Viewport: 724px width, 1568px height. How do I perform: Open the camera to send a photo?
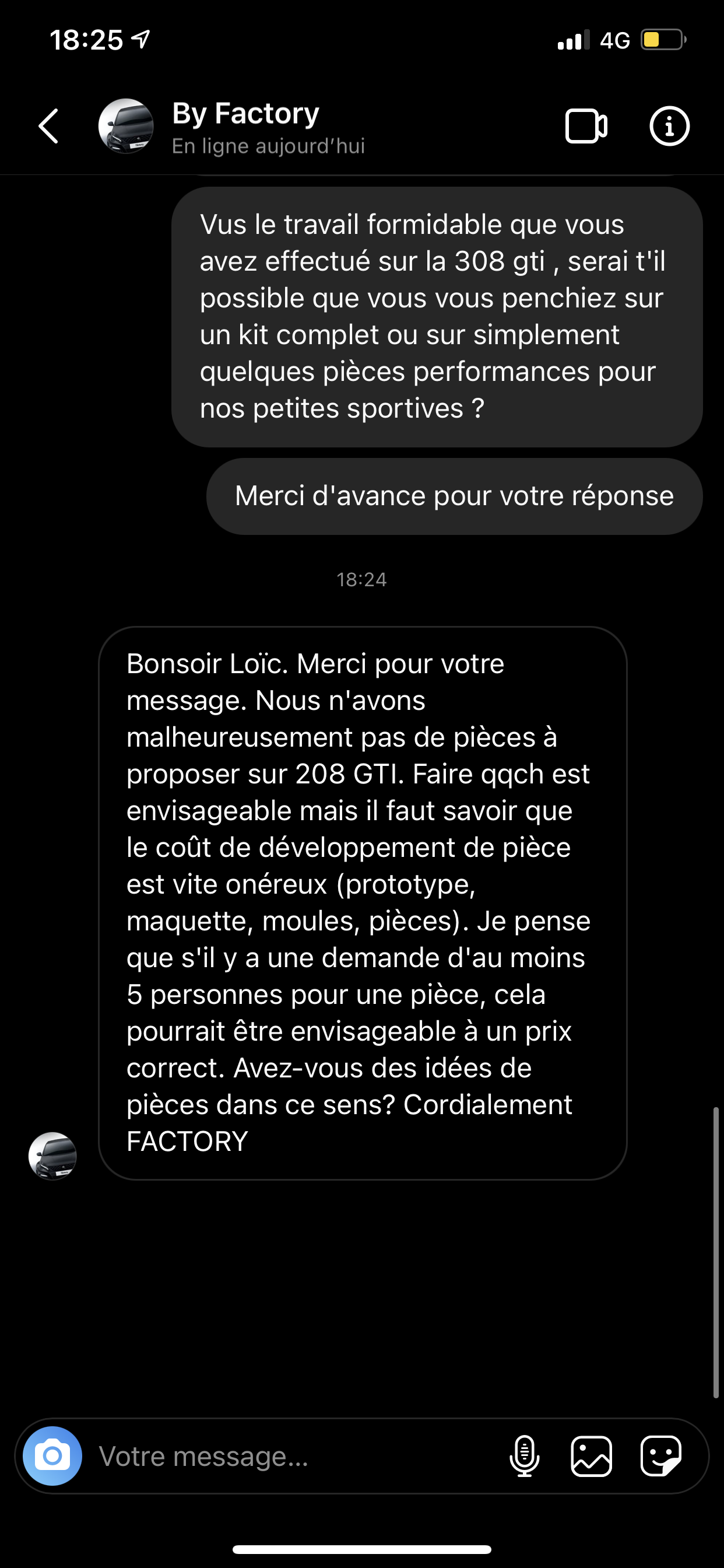(52, 1456)
